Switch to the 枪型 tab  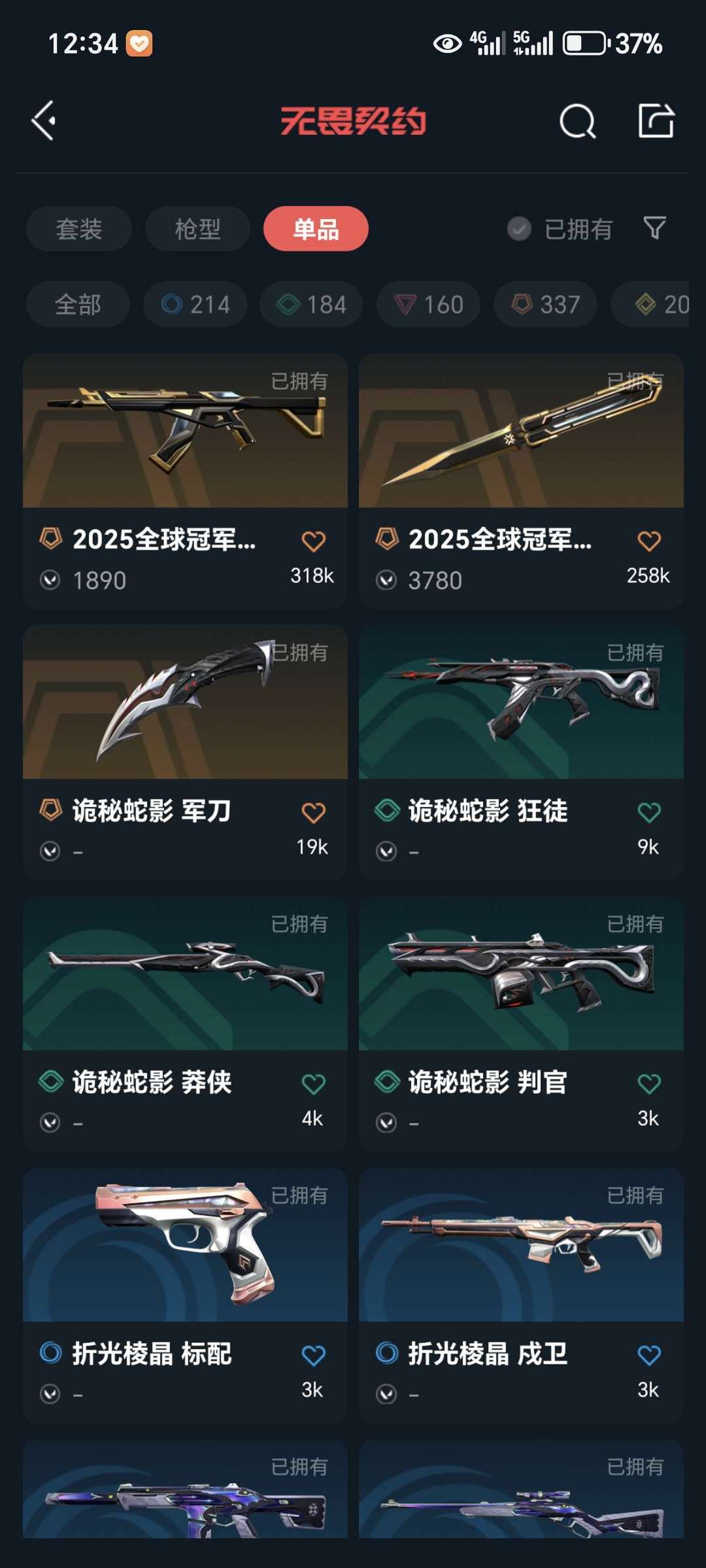(x=197, y=229)
